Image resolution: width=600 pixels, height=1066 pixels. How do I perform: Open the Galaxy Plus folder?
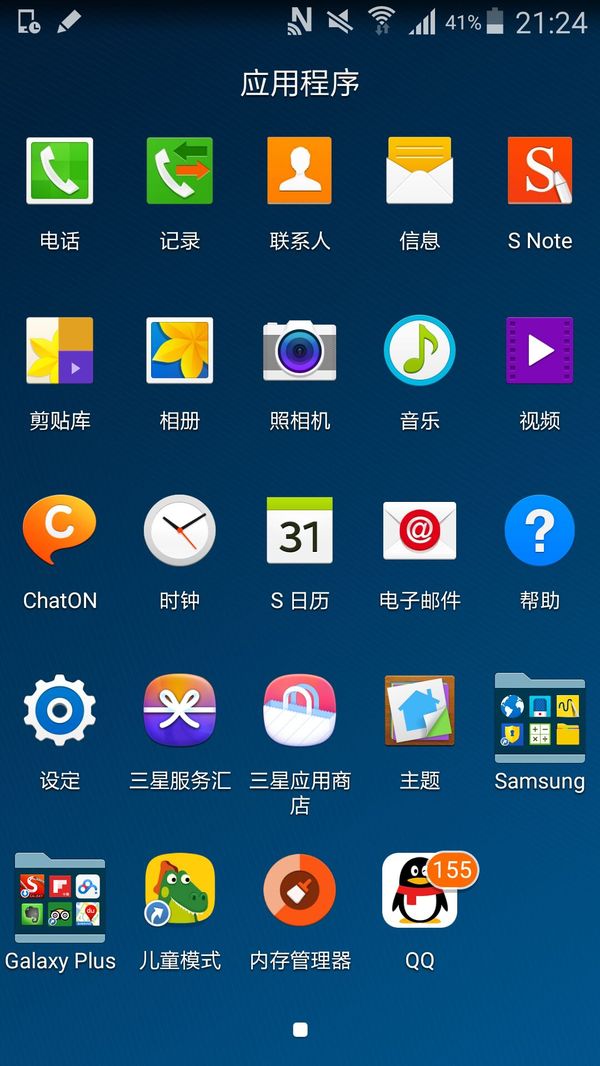(x=60, y=897)
